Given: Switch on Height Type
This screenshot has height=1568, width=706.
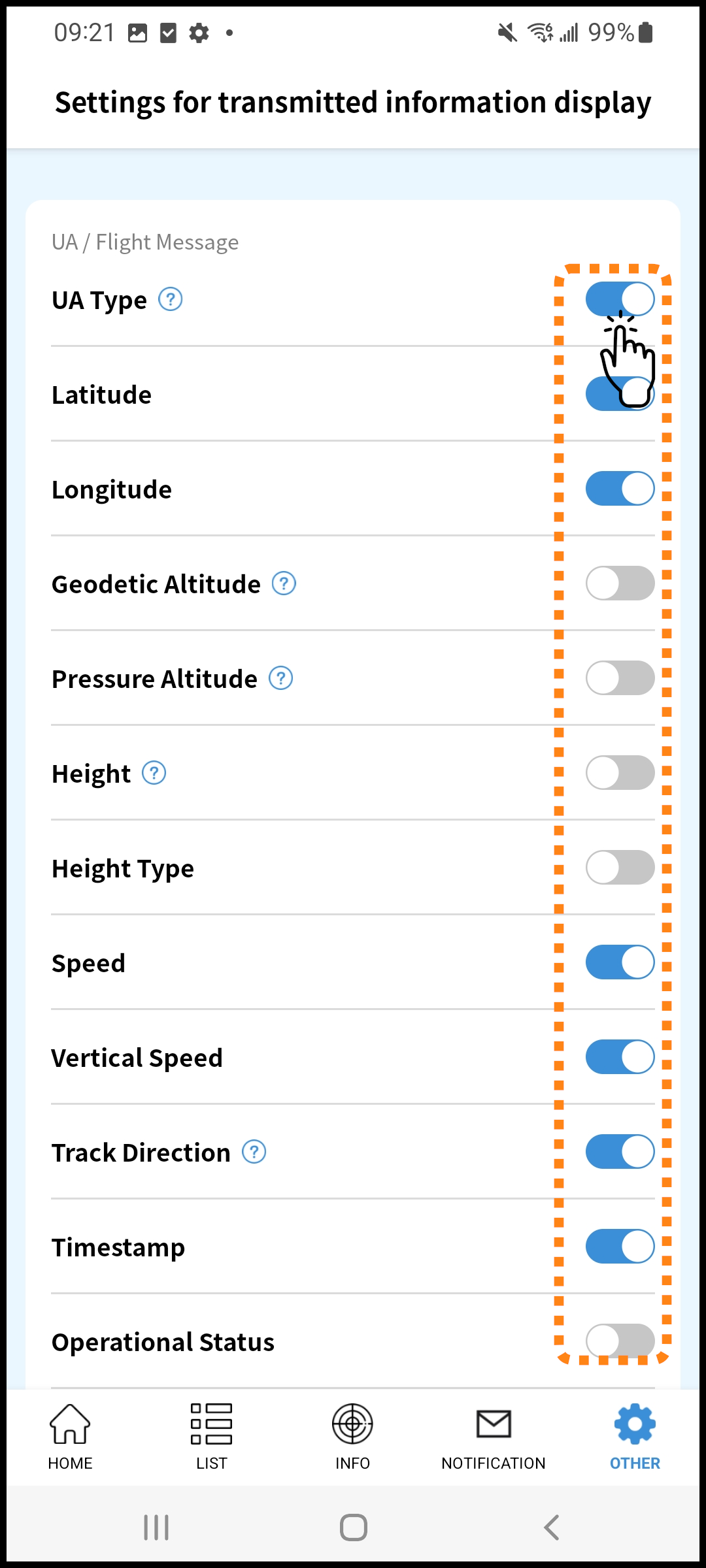Looking at the screenshot, I should click(x=620, y=868).
